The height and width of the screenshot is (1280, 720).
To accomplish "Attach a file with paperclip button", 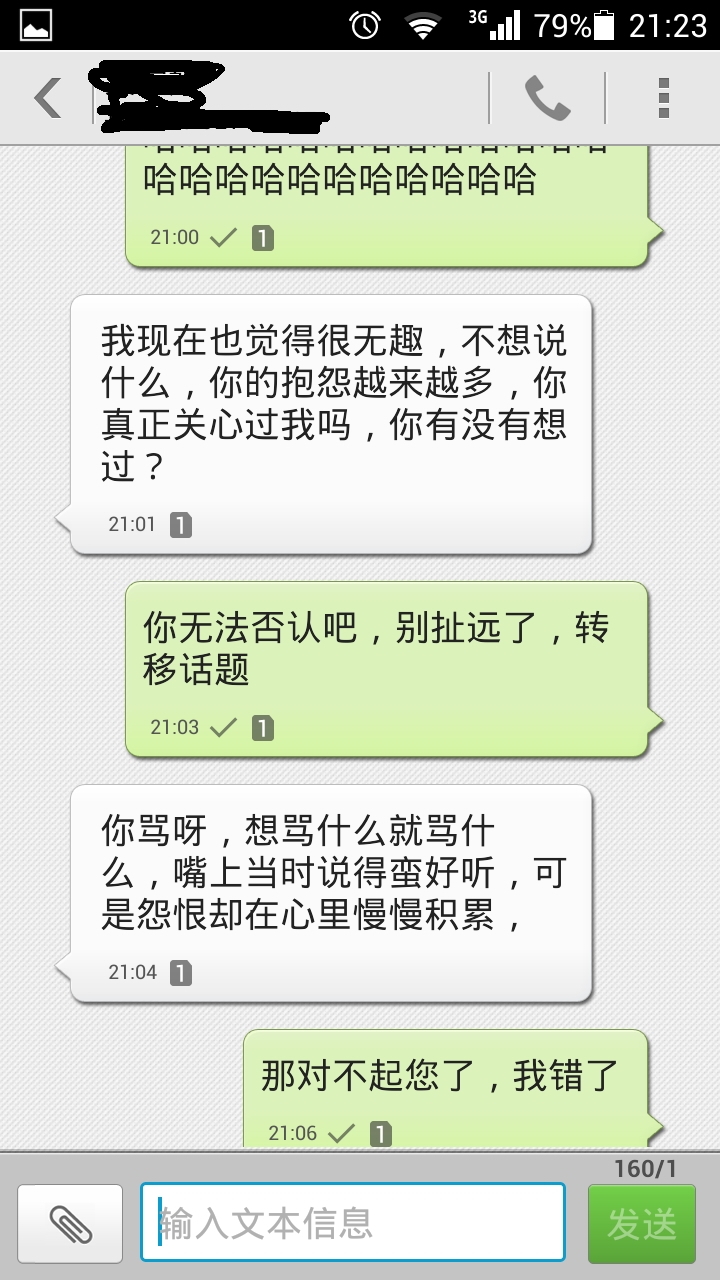I will click(x=70, y=1223).
